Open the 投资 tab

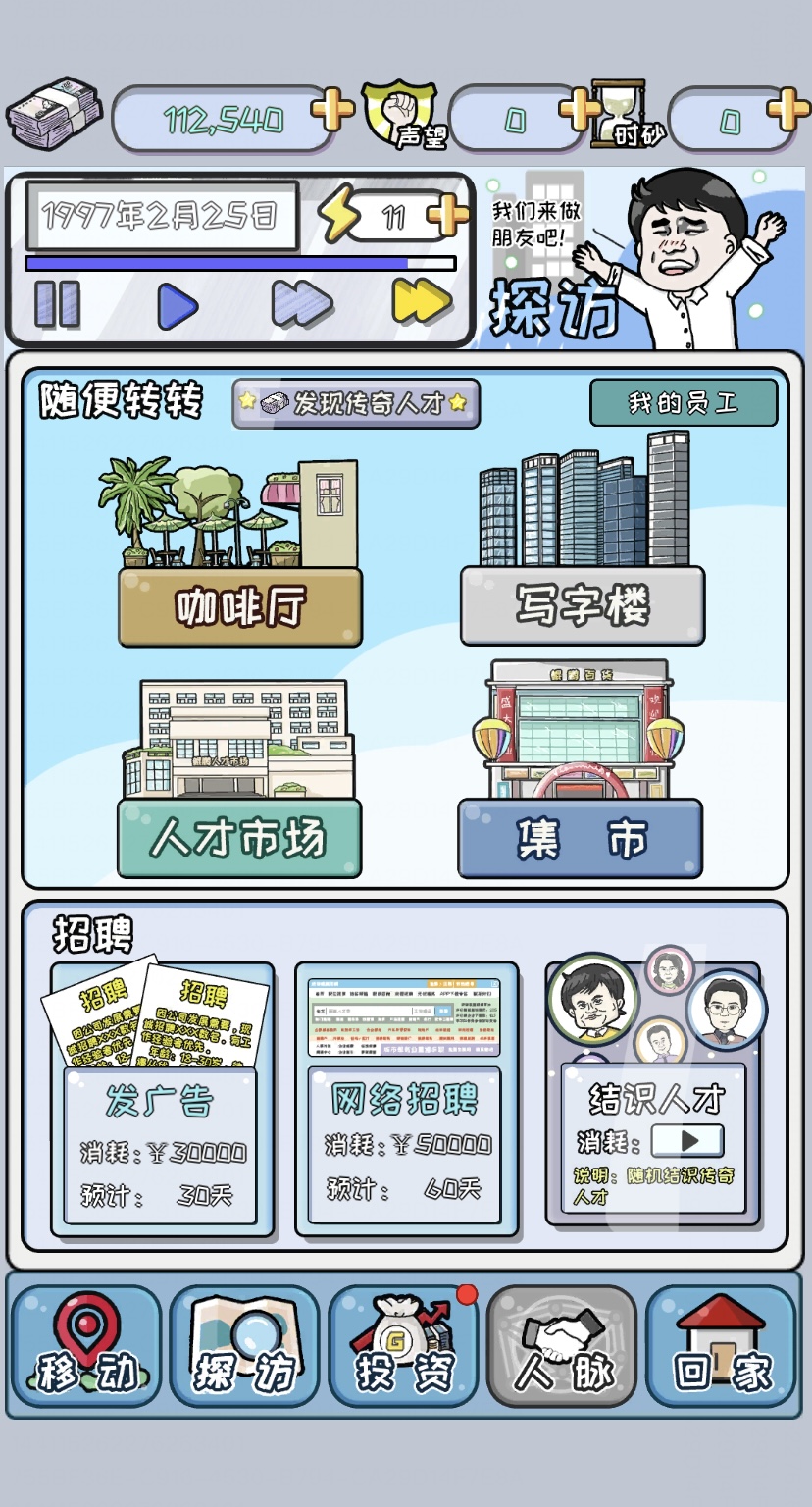[x=403, y=1345]
